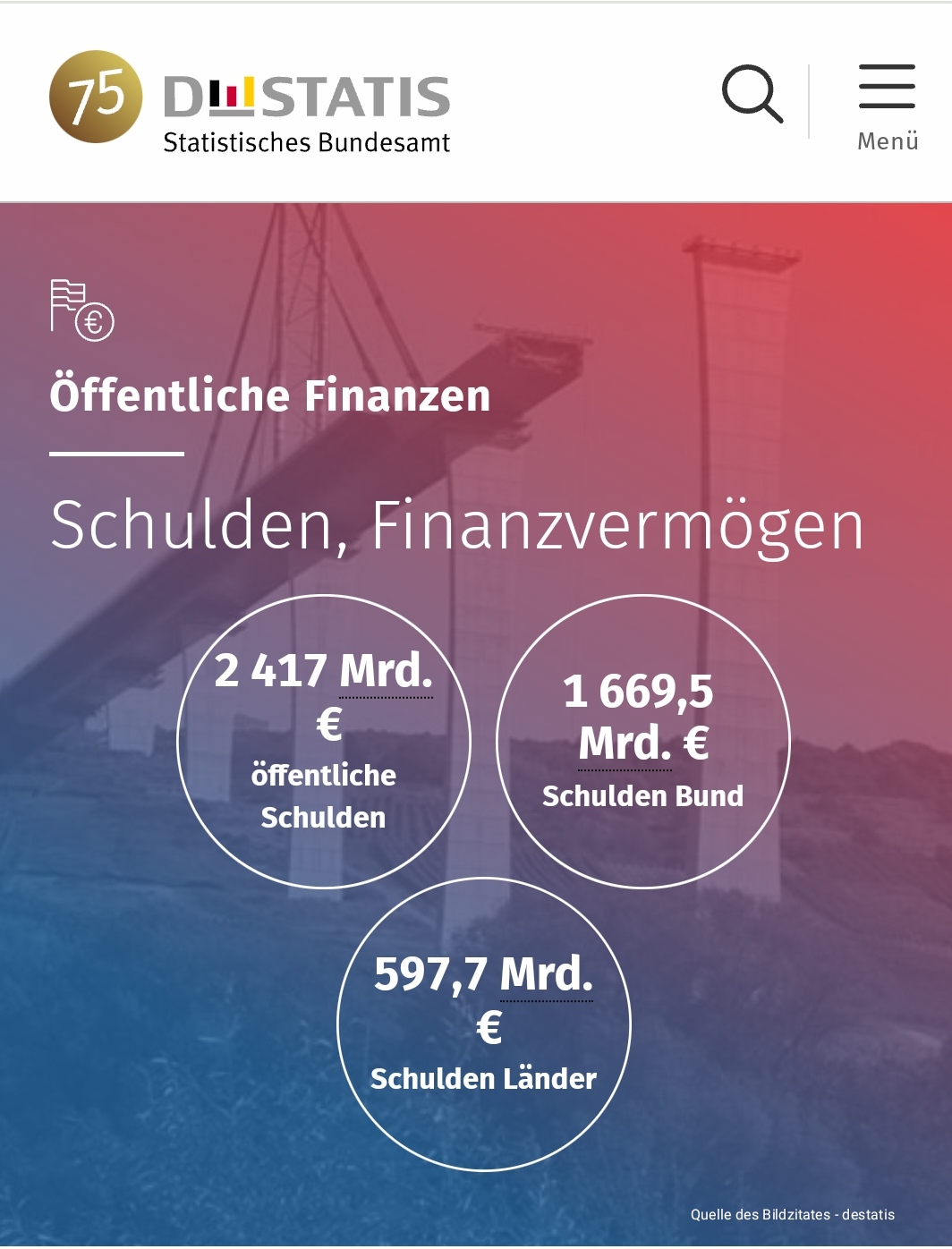Open the 2 417 Mrd. € öffentliche Schulden circle
Viewport: 952px width, 1249px height.
pyautogui.click(x=324, y=742)
